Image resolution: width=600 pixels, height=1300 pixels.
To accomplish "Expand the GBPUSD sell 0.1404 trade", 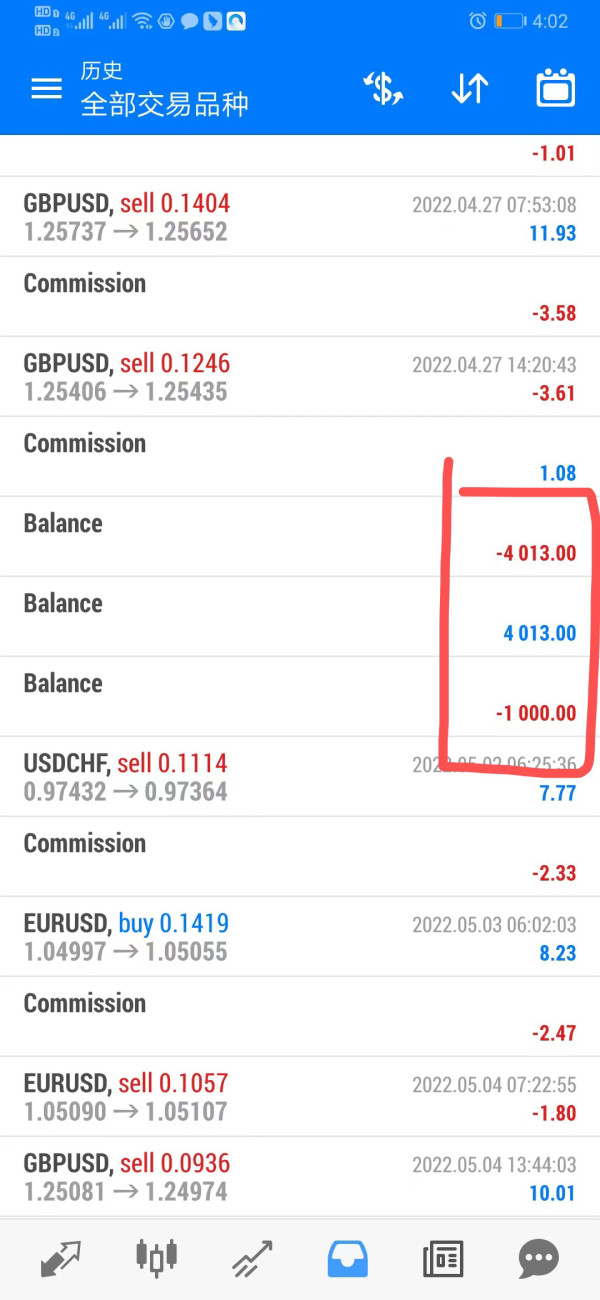I will (300, 217).
